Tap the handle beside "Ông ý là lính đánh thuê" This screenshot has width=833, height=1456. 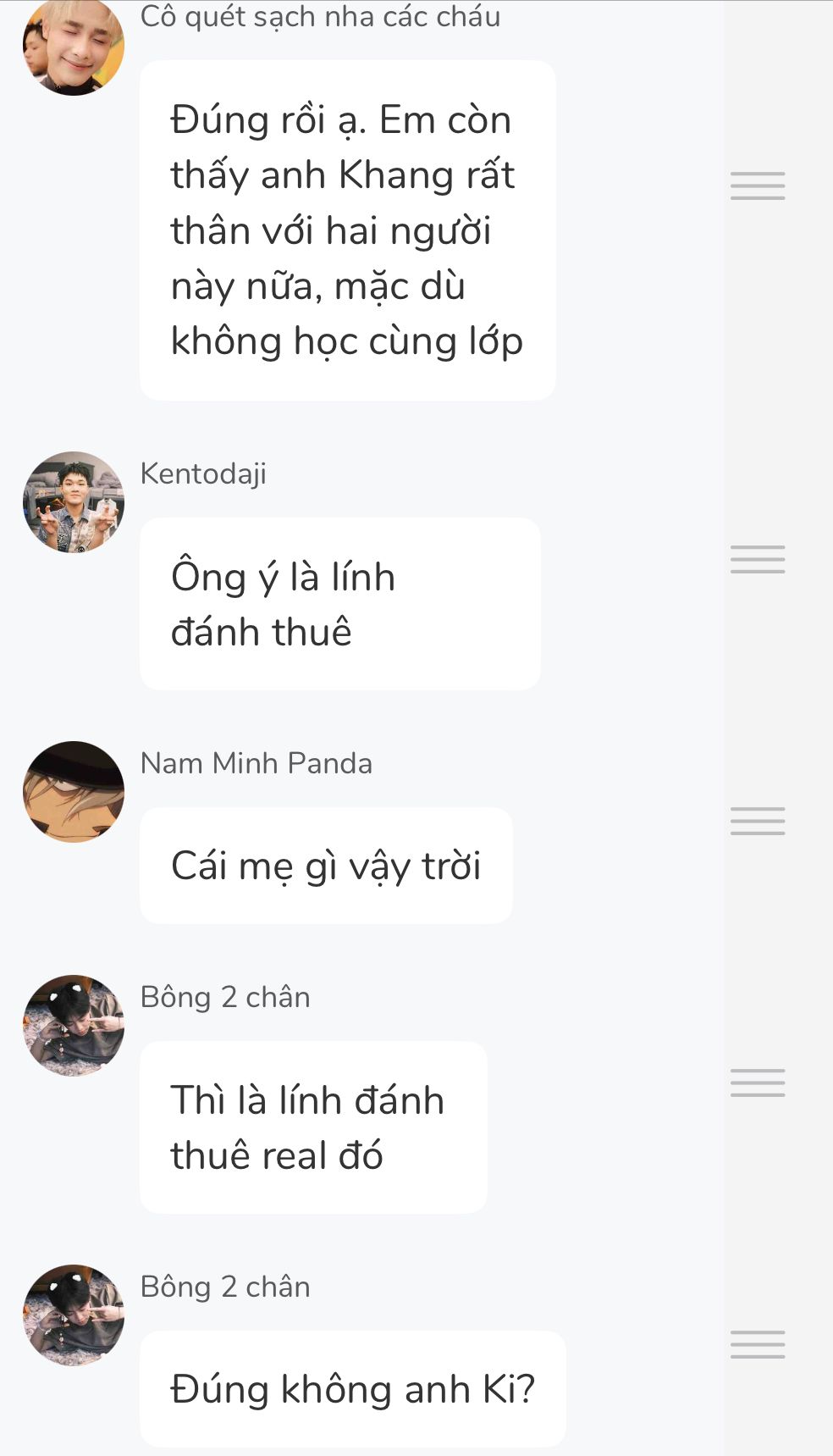click(758, 559)
